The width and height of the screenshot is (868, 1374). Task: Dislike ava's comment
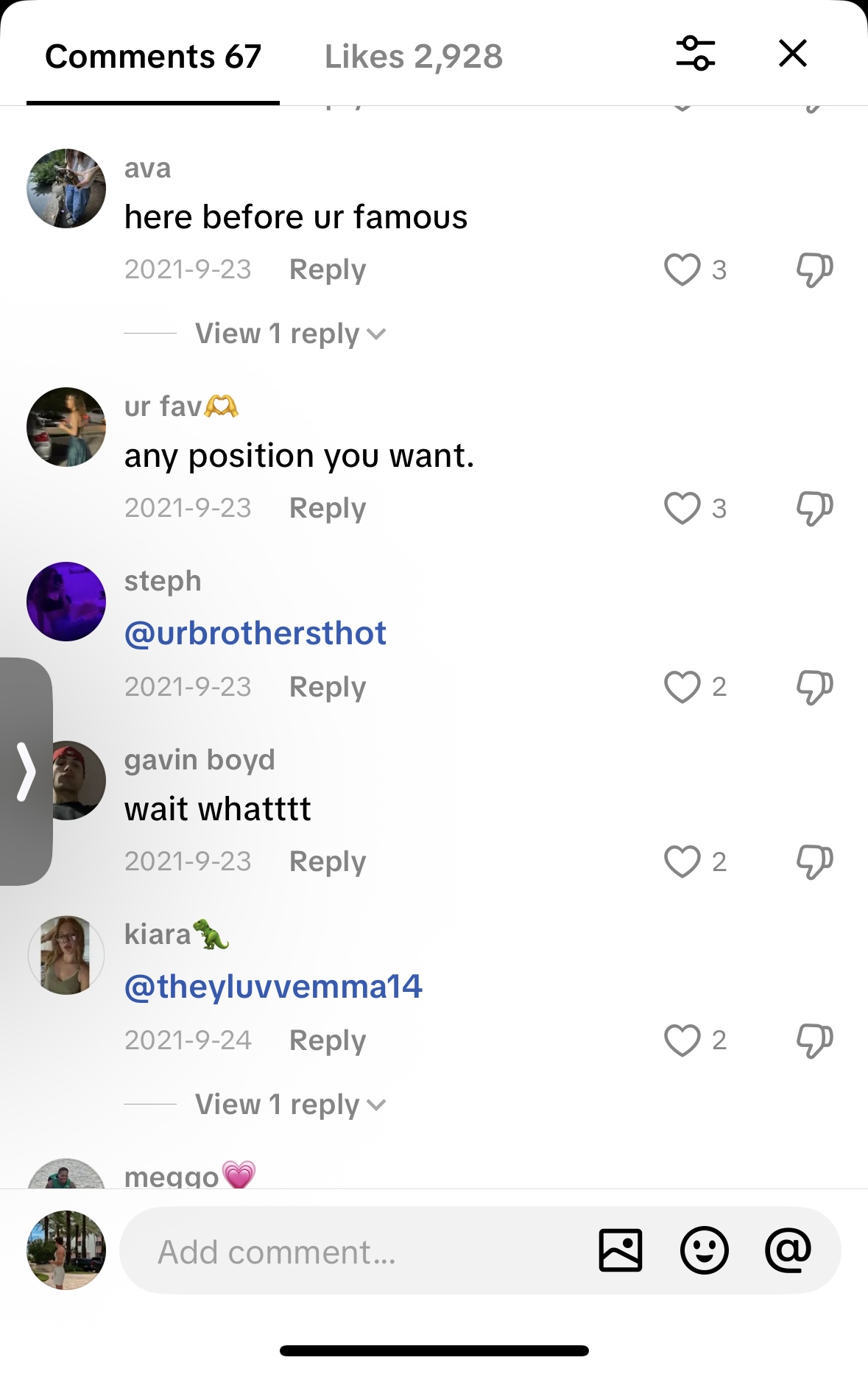tap(814, 269)
